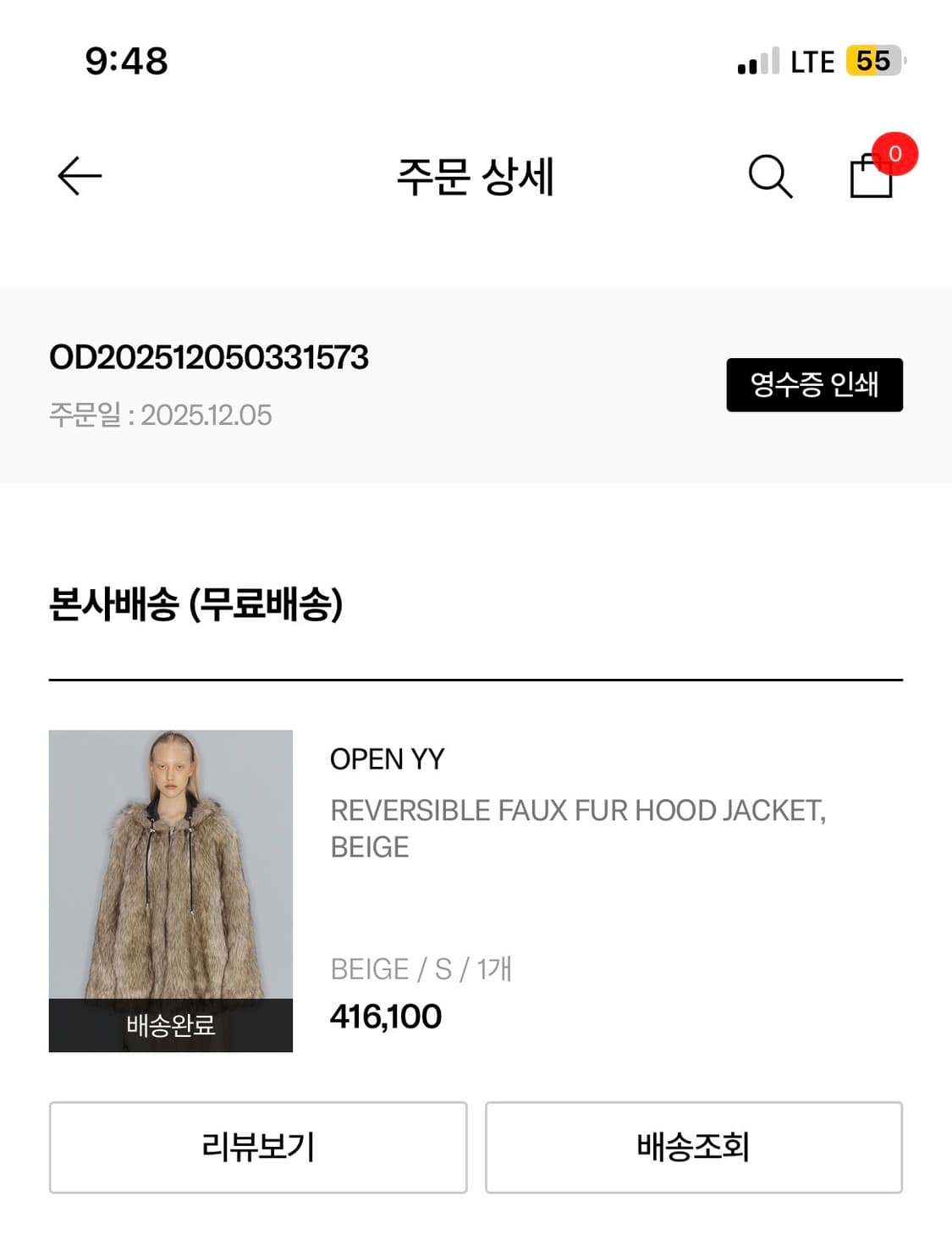Open the search icon
The image size is (952, 1251).
click(x=771, y=179)
